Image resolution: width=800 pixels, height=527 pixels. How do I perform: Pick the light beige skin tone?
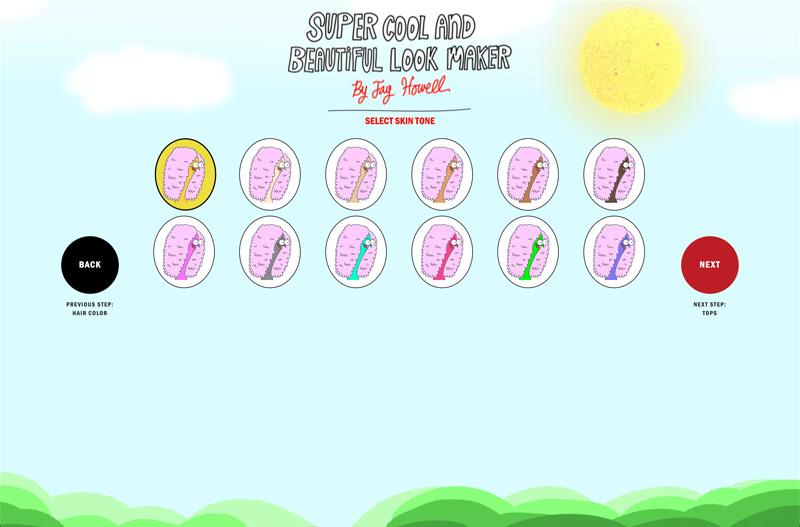point(356,174)
